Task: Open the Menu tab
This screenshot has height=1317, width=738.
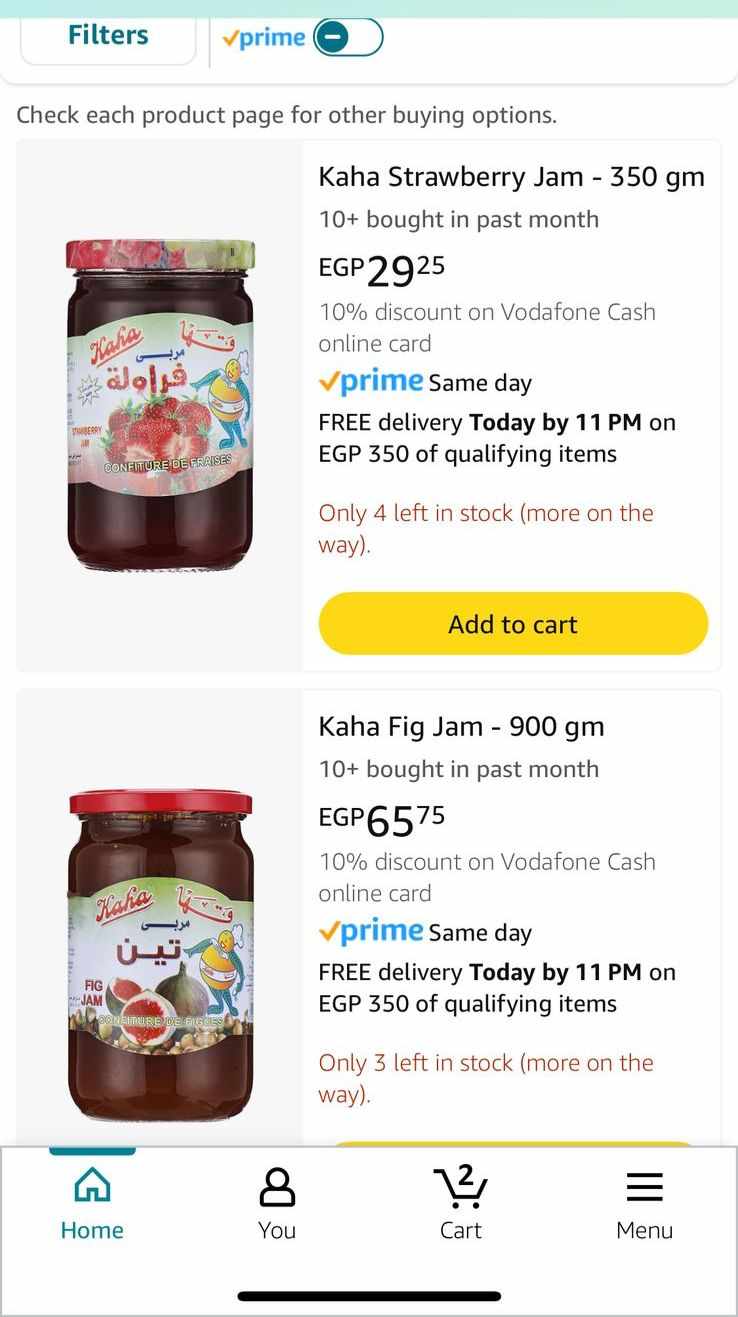Action: pyautogui.click(x=644, y=1204)
